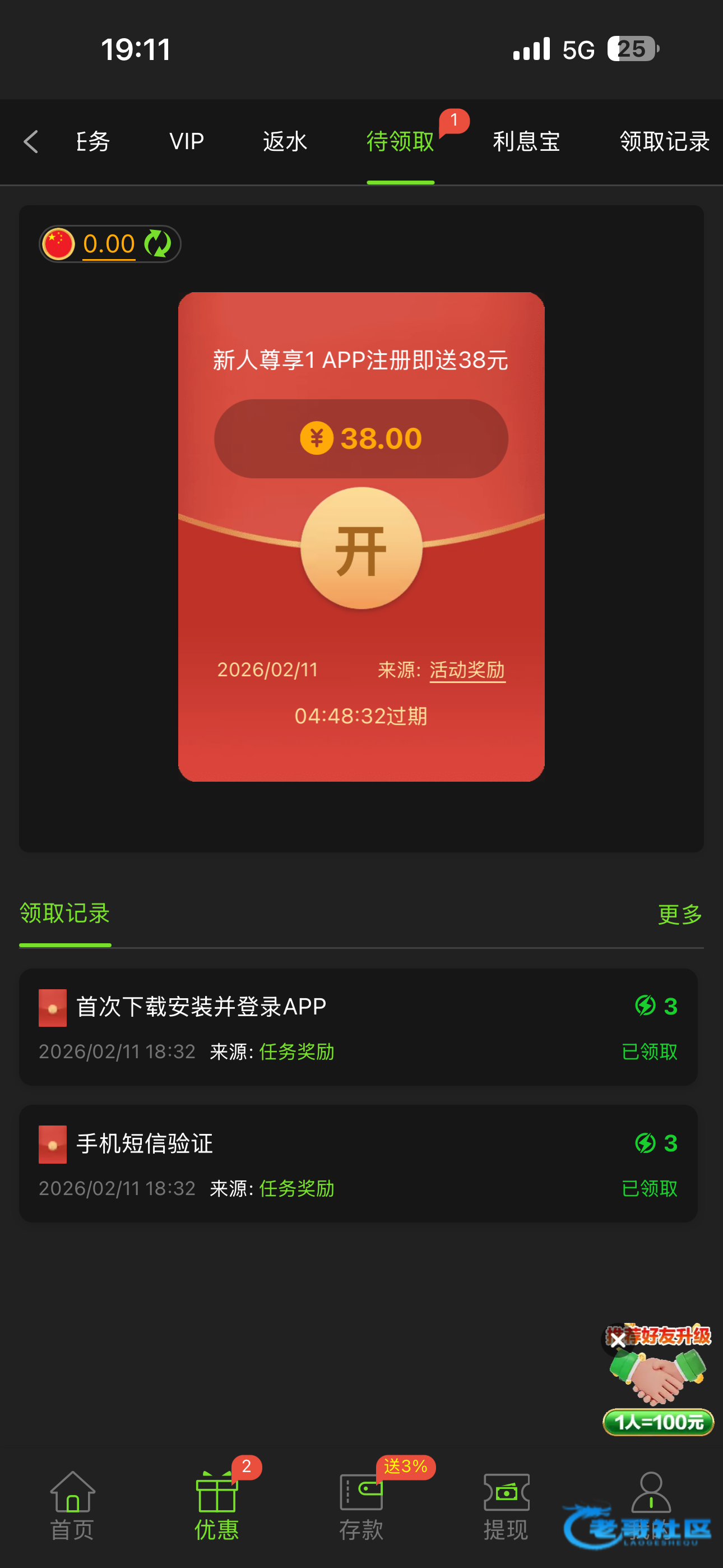
Task: Switch to the VIP tab
Action: tap(186, 141)
